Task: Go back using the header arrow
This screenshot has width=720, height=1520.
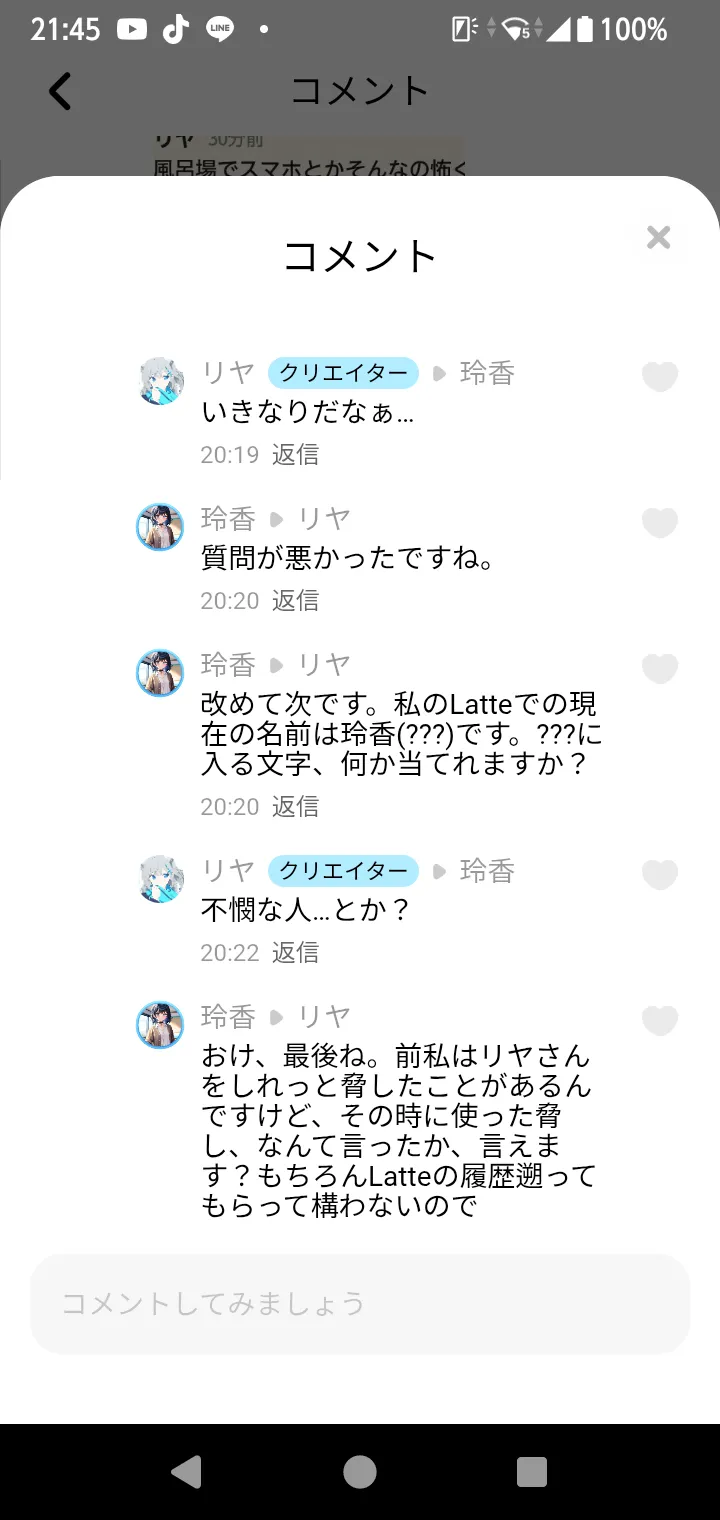Action: tap(61, 91)
